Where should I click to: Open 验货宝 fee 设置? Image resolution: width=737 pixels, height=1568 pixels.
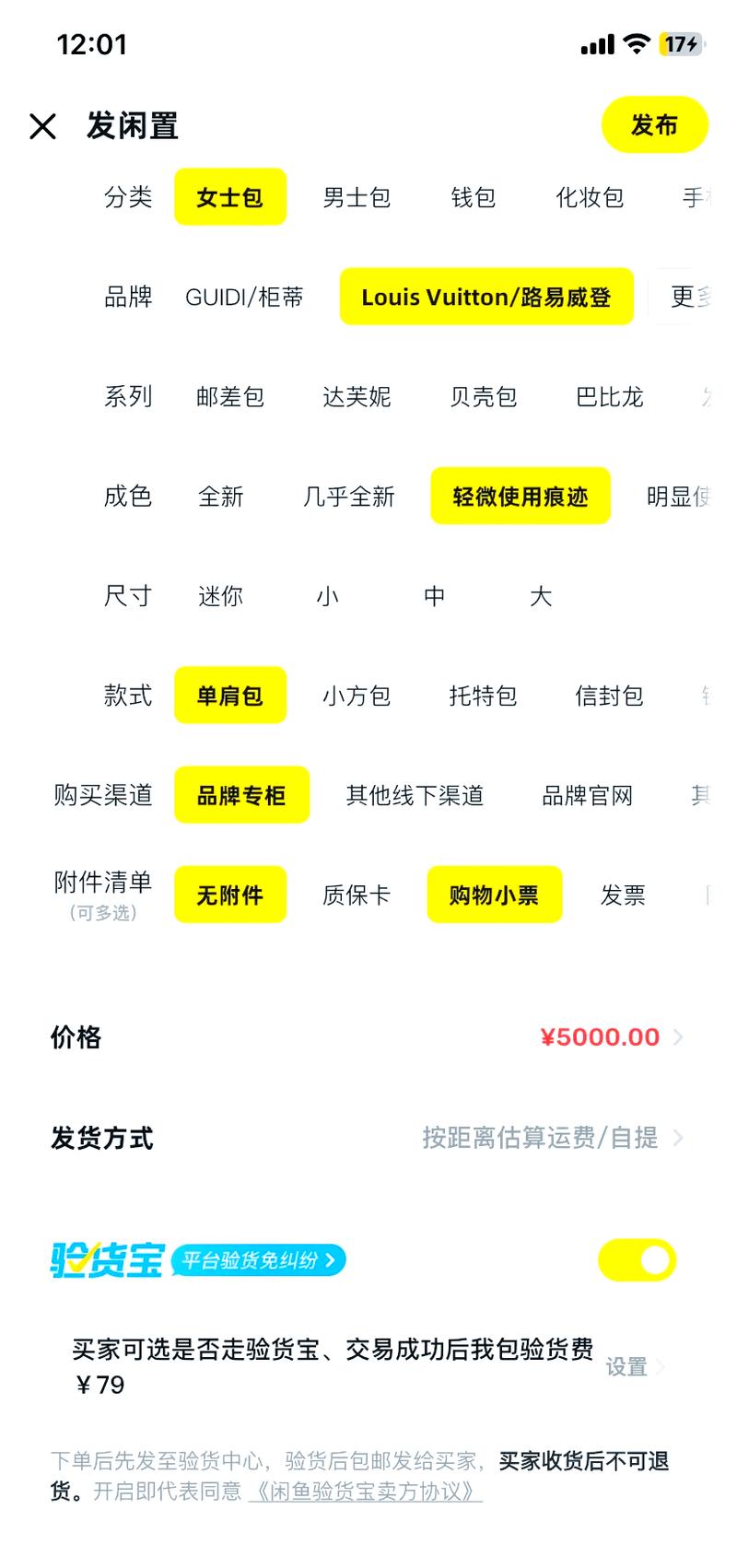click(631, 1367)
